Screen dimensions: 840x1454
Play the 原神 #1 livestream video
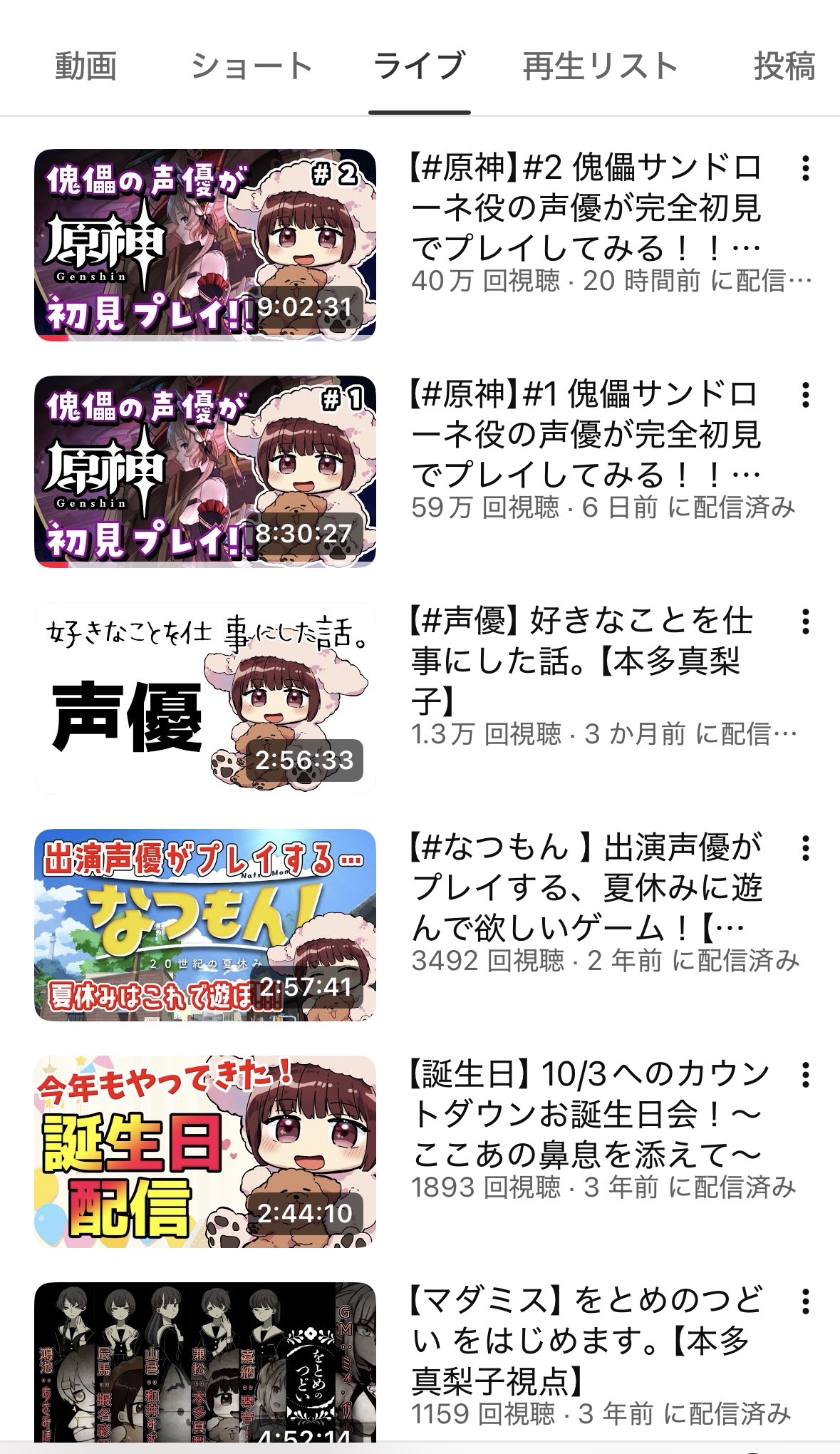(x=205, y=471)
